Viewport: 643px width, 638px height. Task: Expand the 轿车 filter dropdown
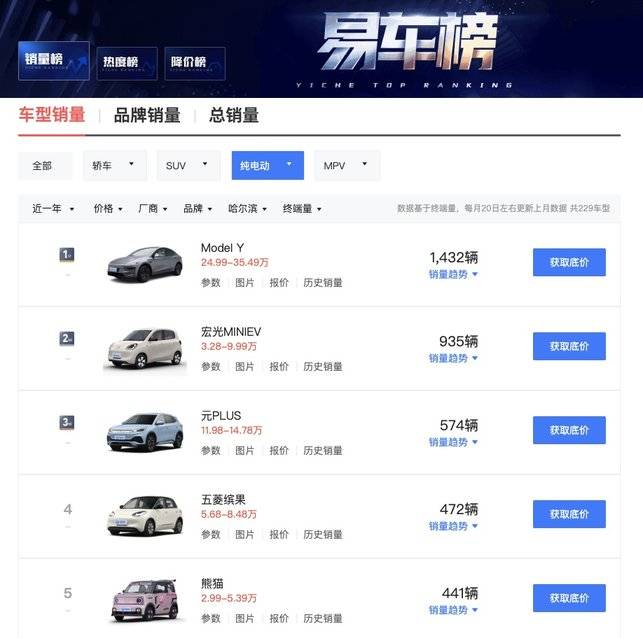(x=115, y=166)
